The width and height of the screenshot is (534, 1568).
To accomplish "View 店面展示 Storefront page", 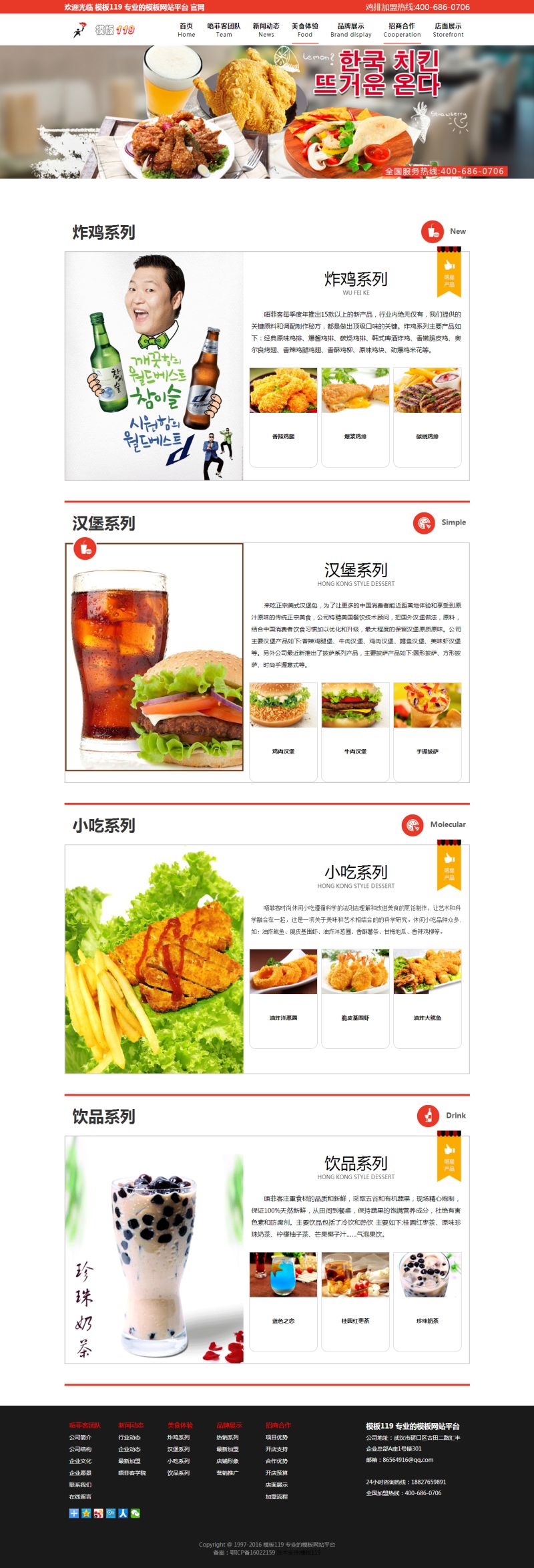I will pos(448,30).
